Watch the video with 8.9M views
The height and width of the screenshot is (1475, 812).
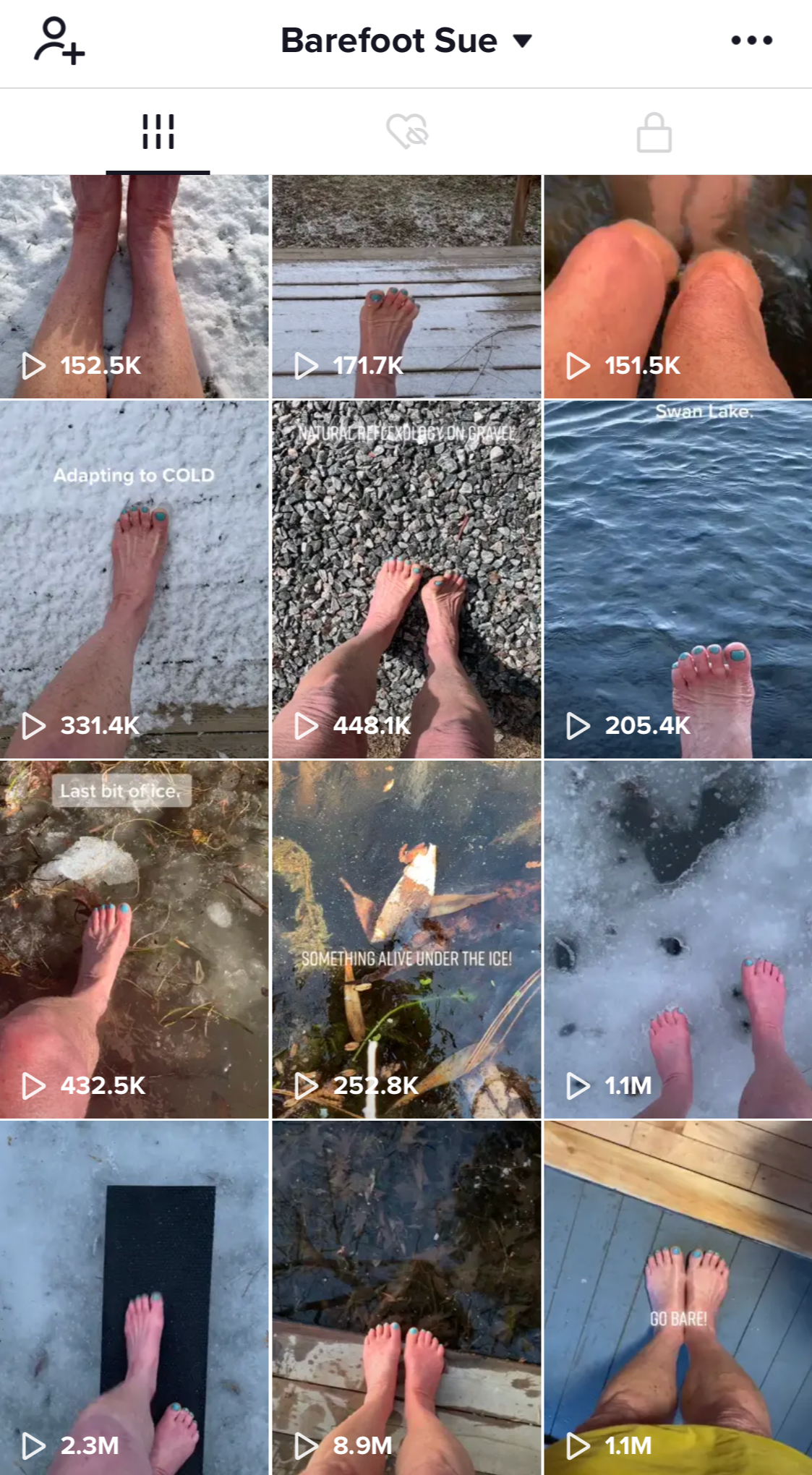[406, 1298]
